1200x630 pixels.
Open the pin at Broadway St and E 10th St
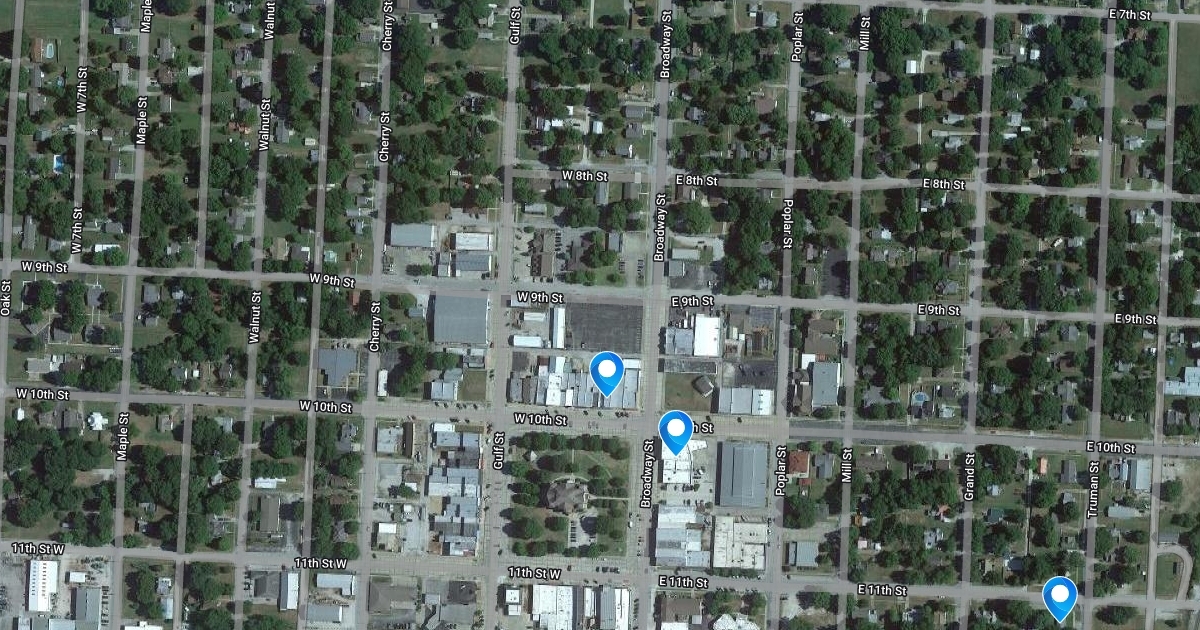677,430
